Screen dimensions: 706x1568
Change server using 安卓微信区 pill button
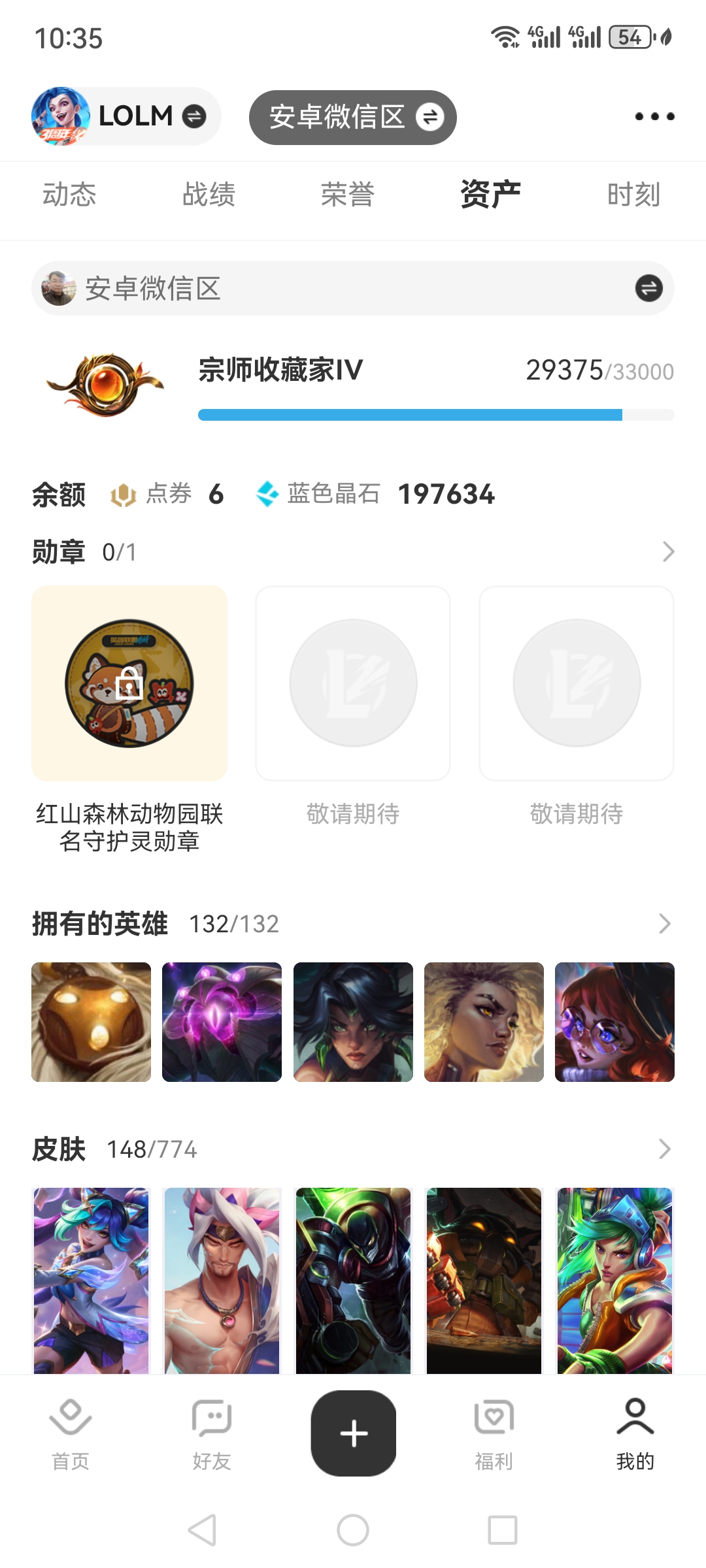[x=353, y=118]
